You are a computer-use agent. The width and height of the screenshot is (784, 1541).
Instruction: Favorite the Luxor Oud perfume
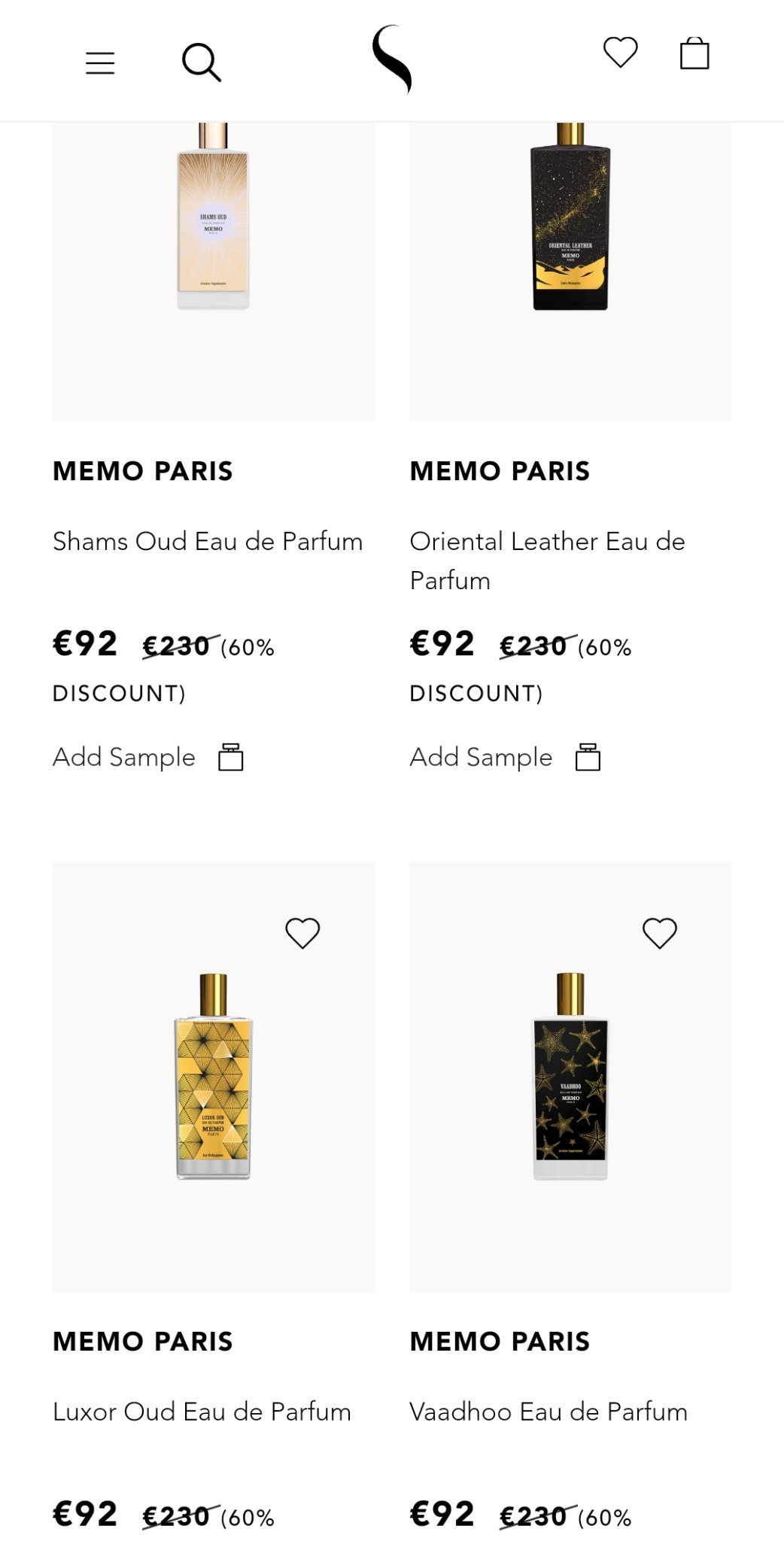[302, 933]
